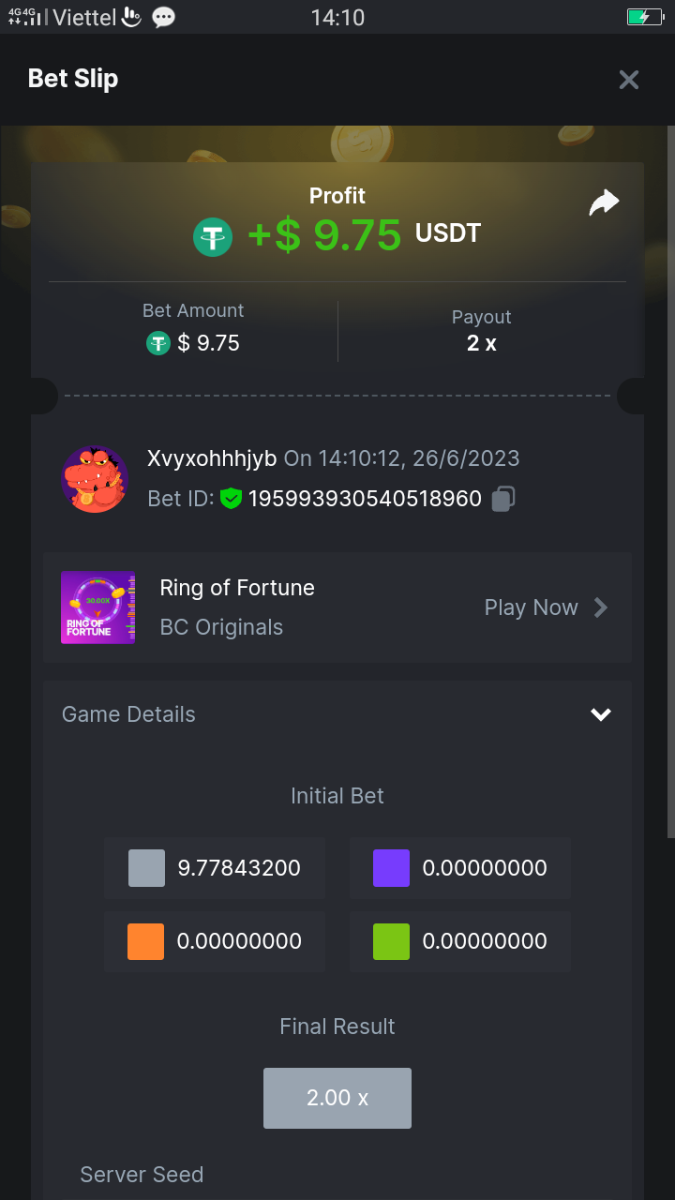Close the Bet Slip dialog
The height and width of the screenshot is (1200, 675).
(x=628, y=80)
